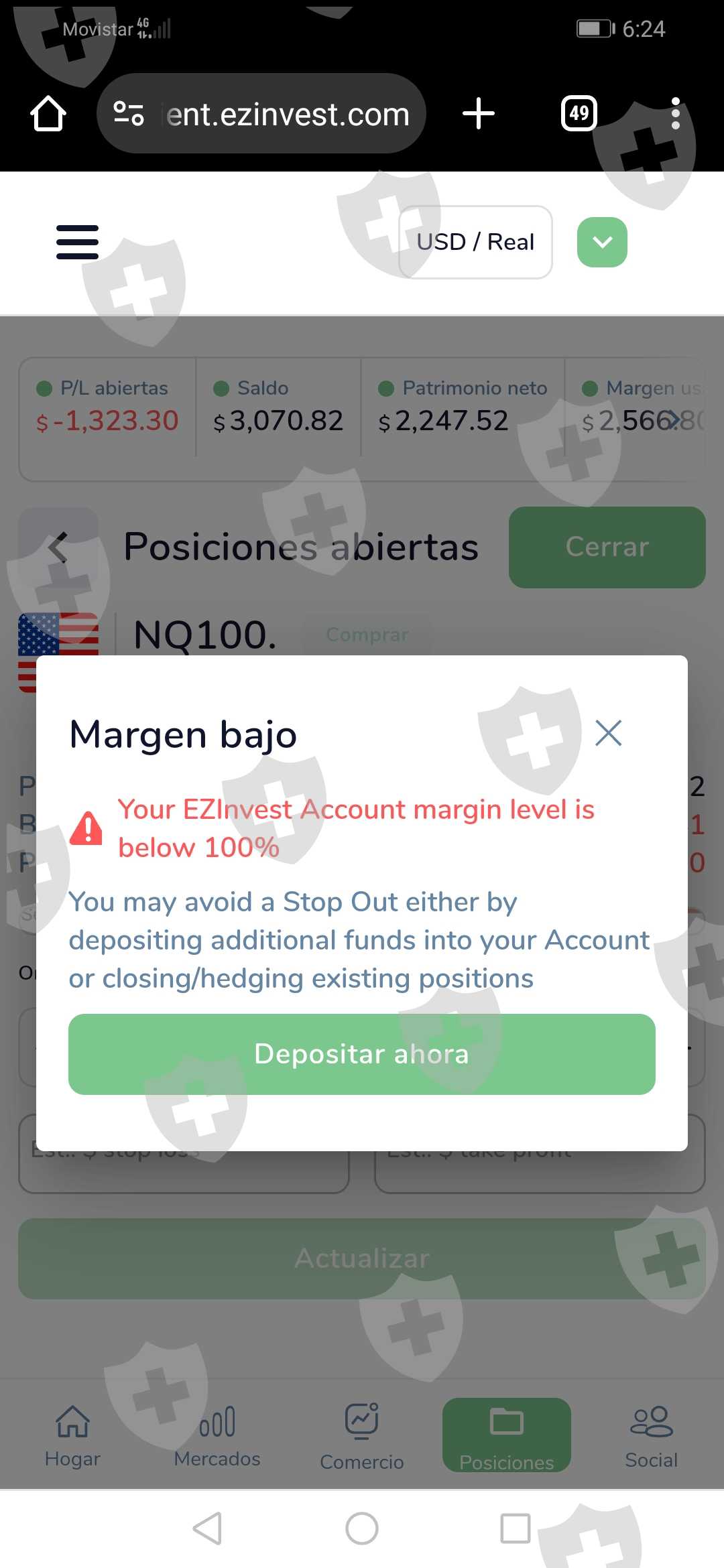This screenshot has width=724, height=1568.
Task: Go back with system navigation triangle
Action: [207, 1528]
